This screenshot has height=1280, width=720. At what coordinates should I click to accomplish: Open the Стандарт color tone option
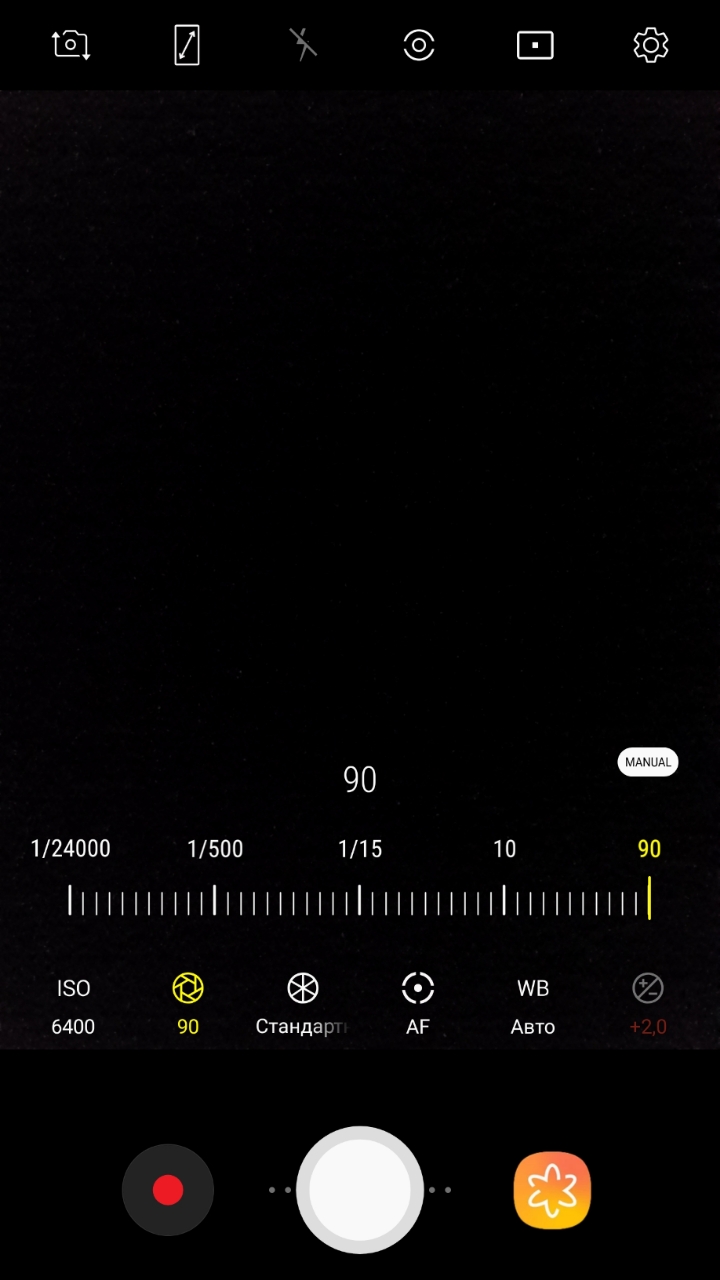click(x=302, y=1006)
